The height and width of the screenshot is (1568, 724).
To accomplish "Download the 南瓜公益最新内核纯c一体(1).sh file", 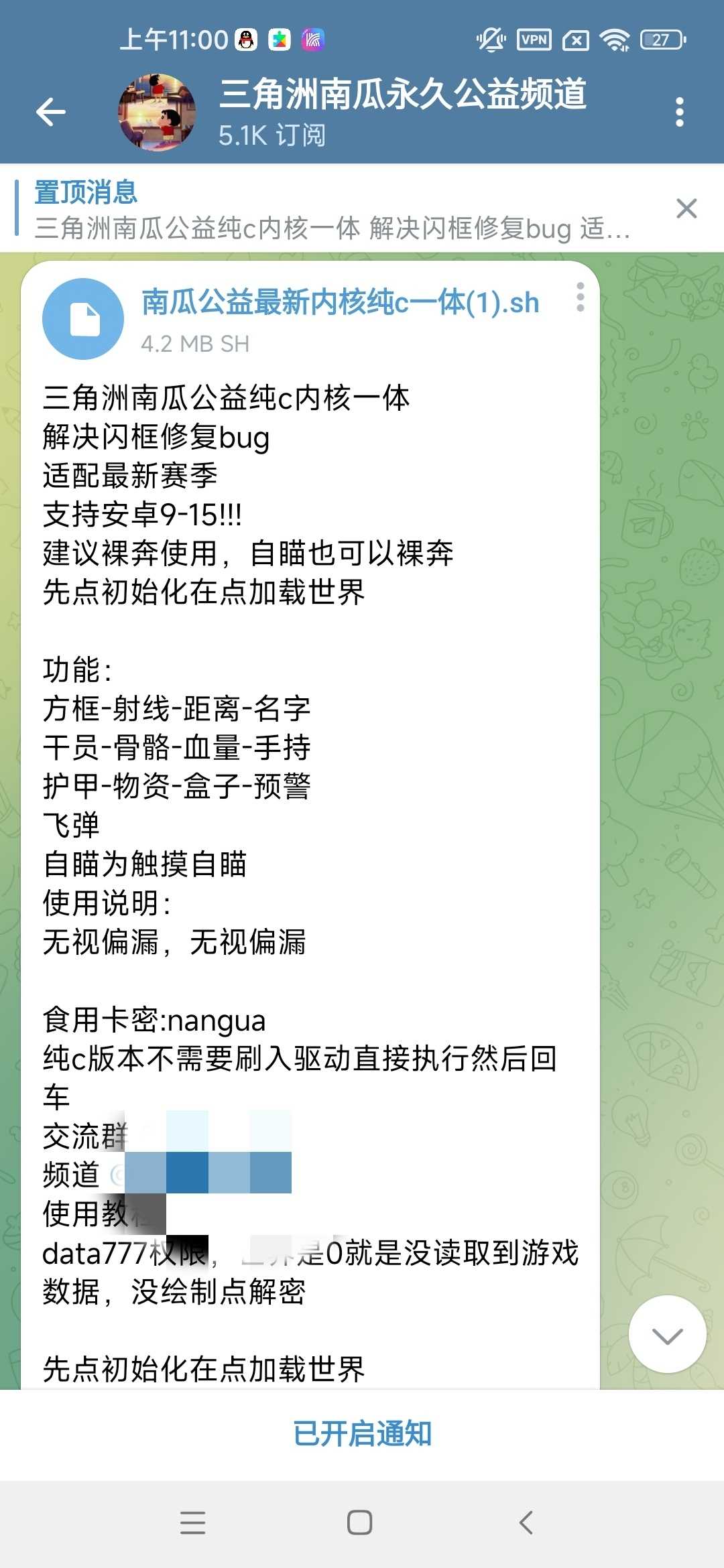I will click(x=83, y=319).
